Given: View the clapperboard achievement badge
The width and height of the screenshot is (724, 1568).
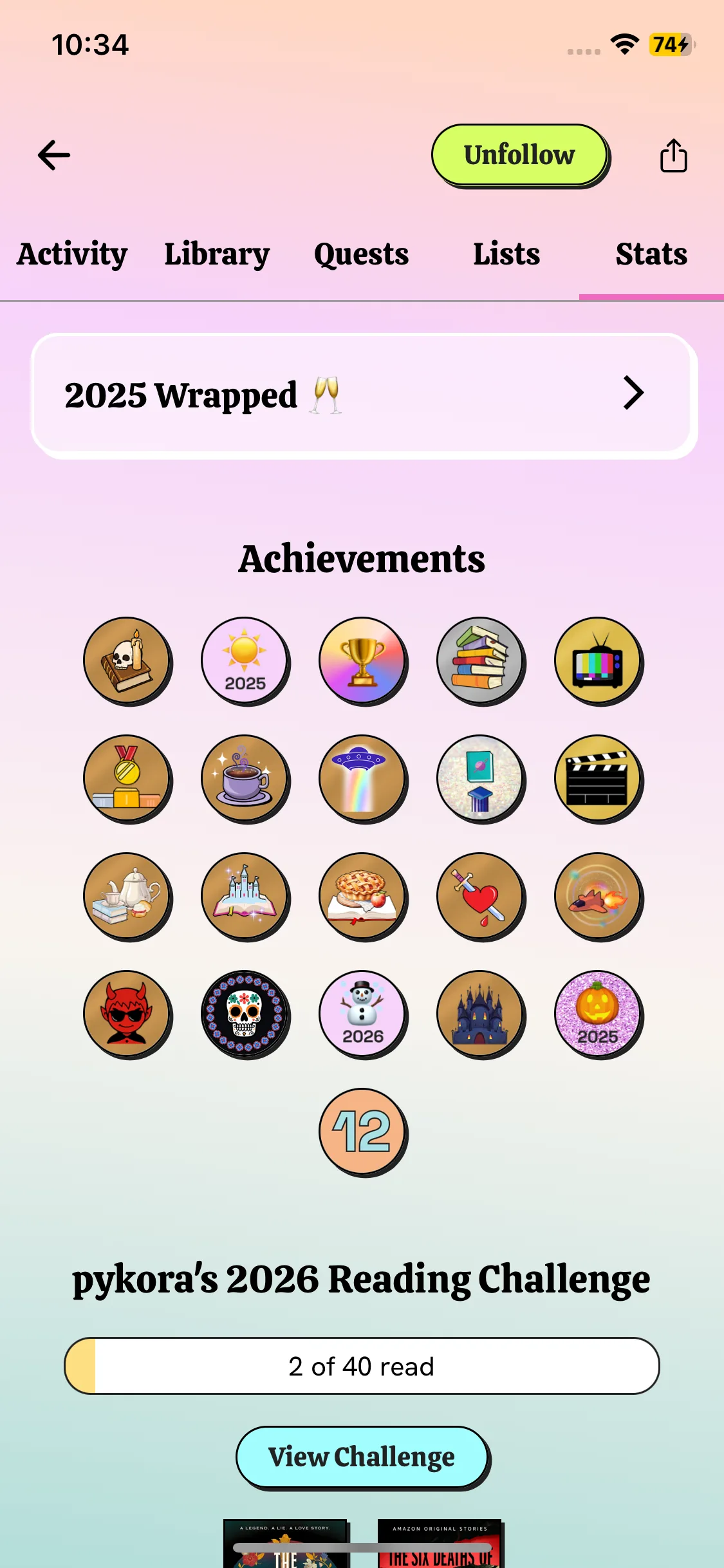Looking at the screenshot, I should point(598,778).
